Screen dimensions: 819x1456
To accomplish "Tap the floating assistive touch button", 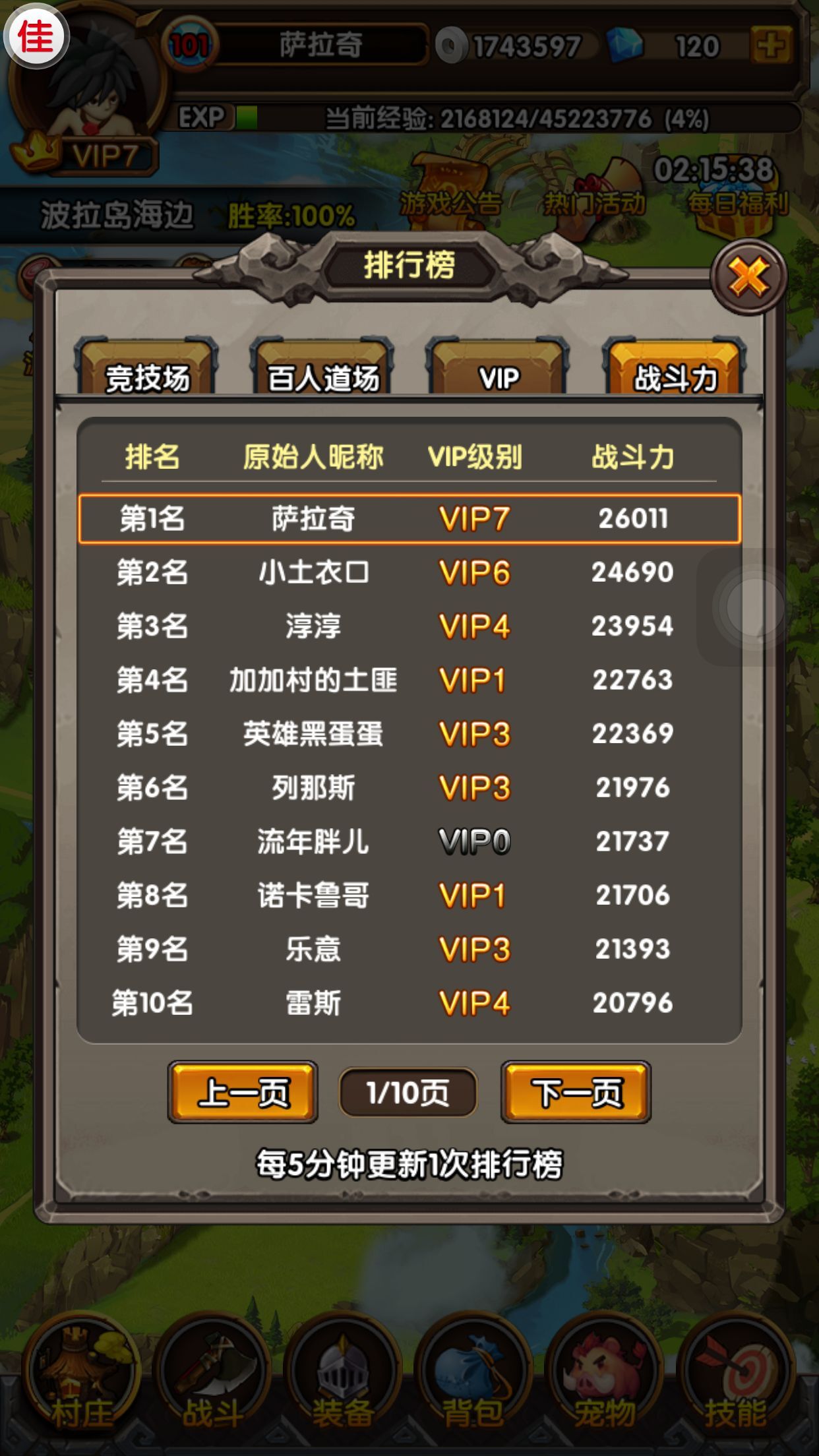I will click(x=752, y=606).
